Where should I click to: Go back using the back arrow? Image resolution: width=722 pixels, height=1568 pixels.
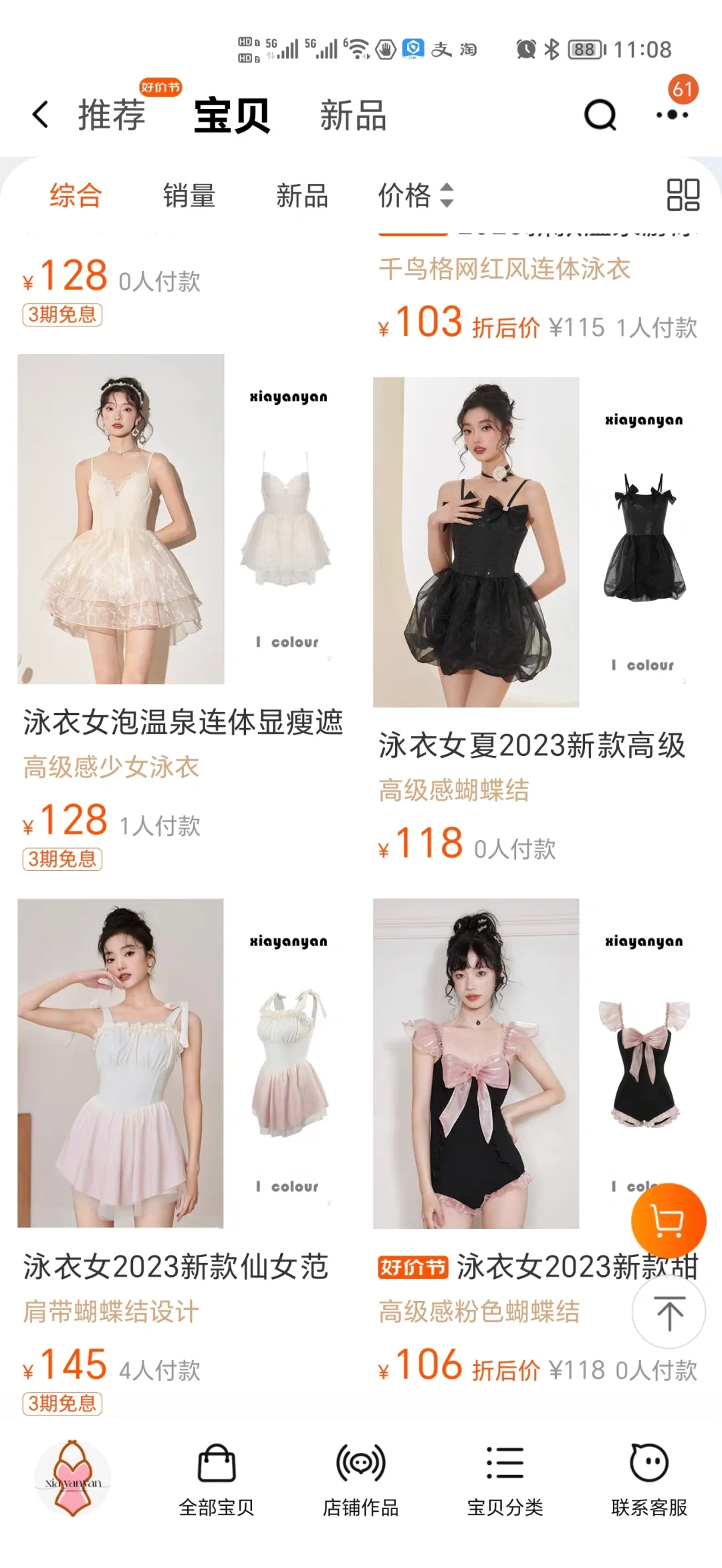(x=41, y=114)
